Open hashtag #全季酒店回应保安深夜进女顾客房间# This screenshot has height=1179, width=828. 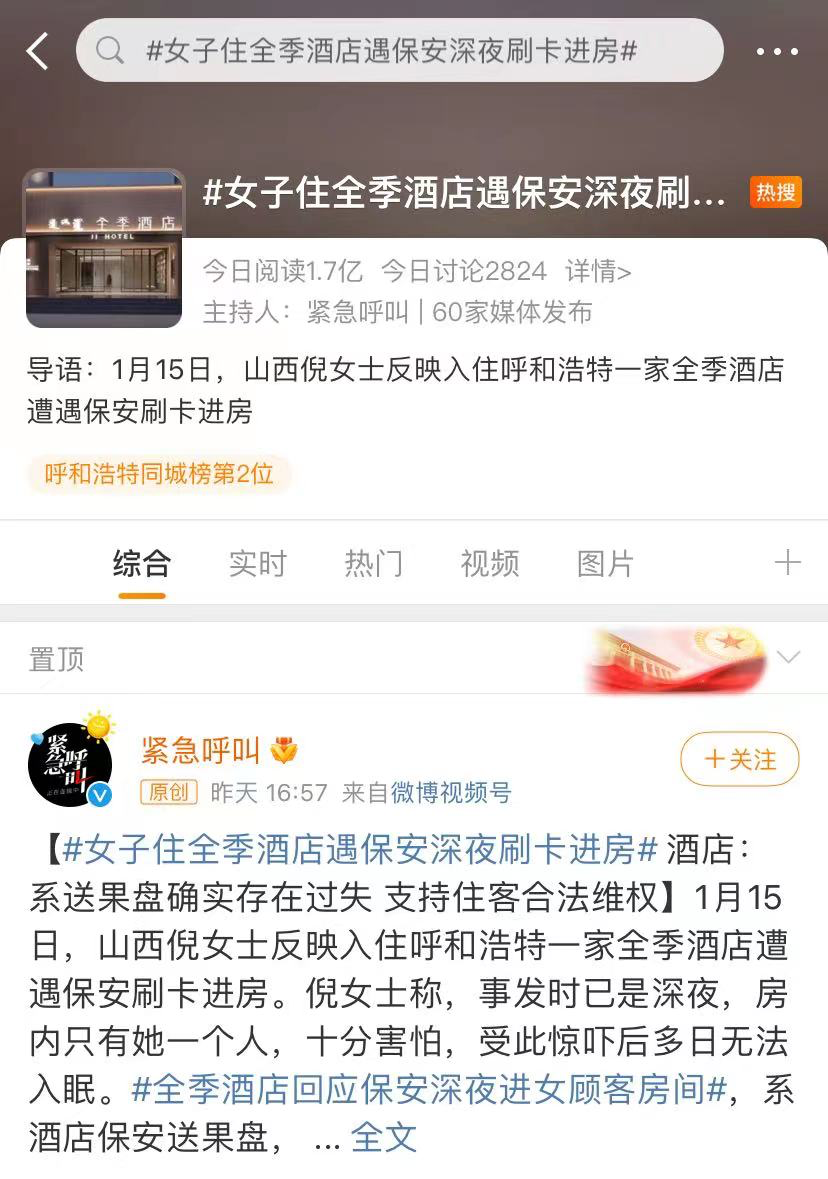429,1089
